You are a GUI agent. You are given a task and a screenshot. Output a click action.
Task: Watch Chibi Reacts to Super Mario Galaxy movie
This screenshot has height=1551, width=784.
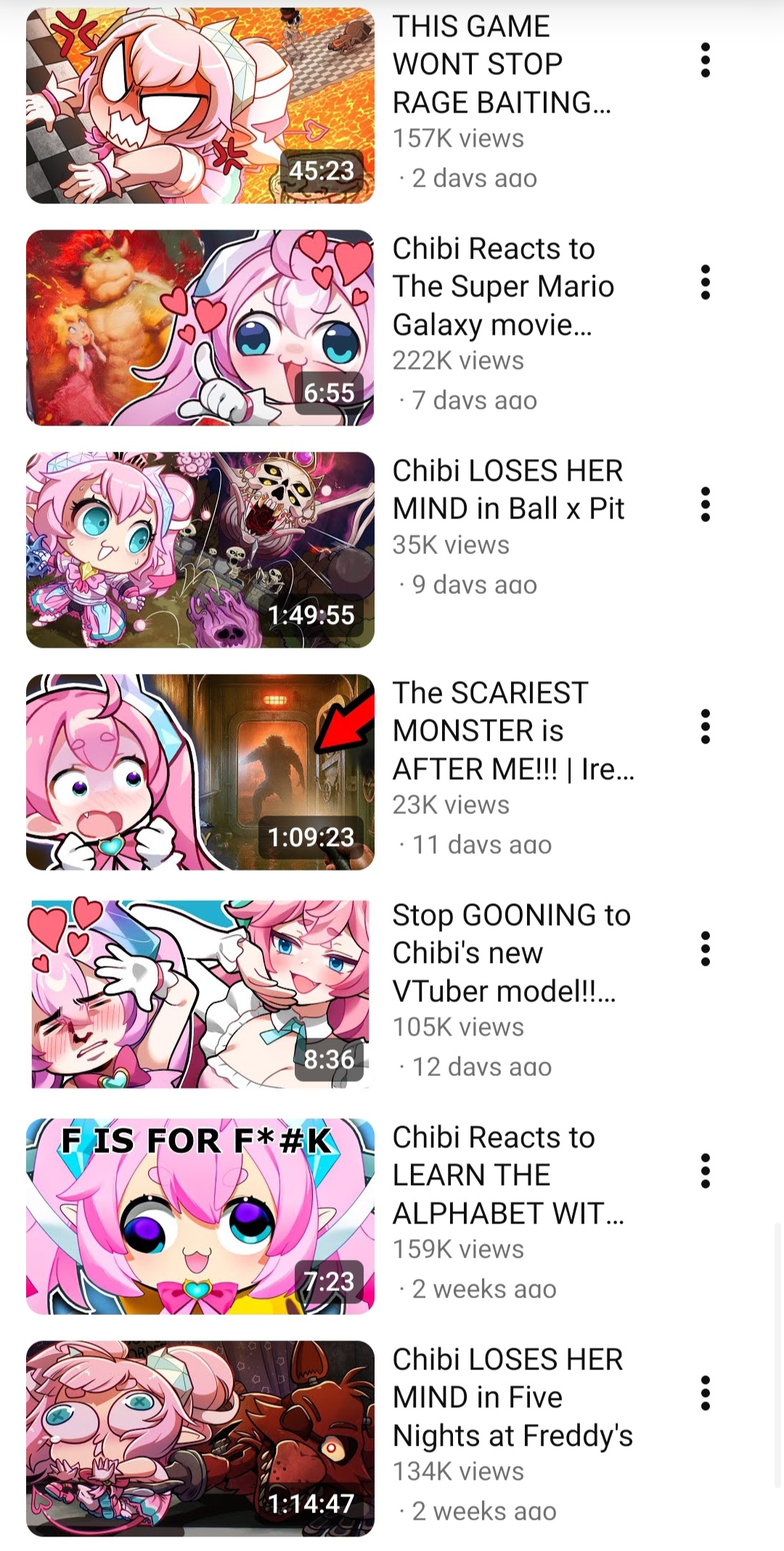[x=200, y=328]
